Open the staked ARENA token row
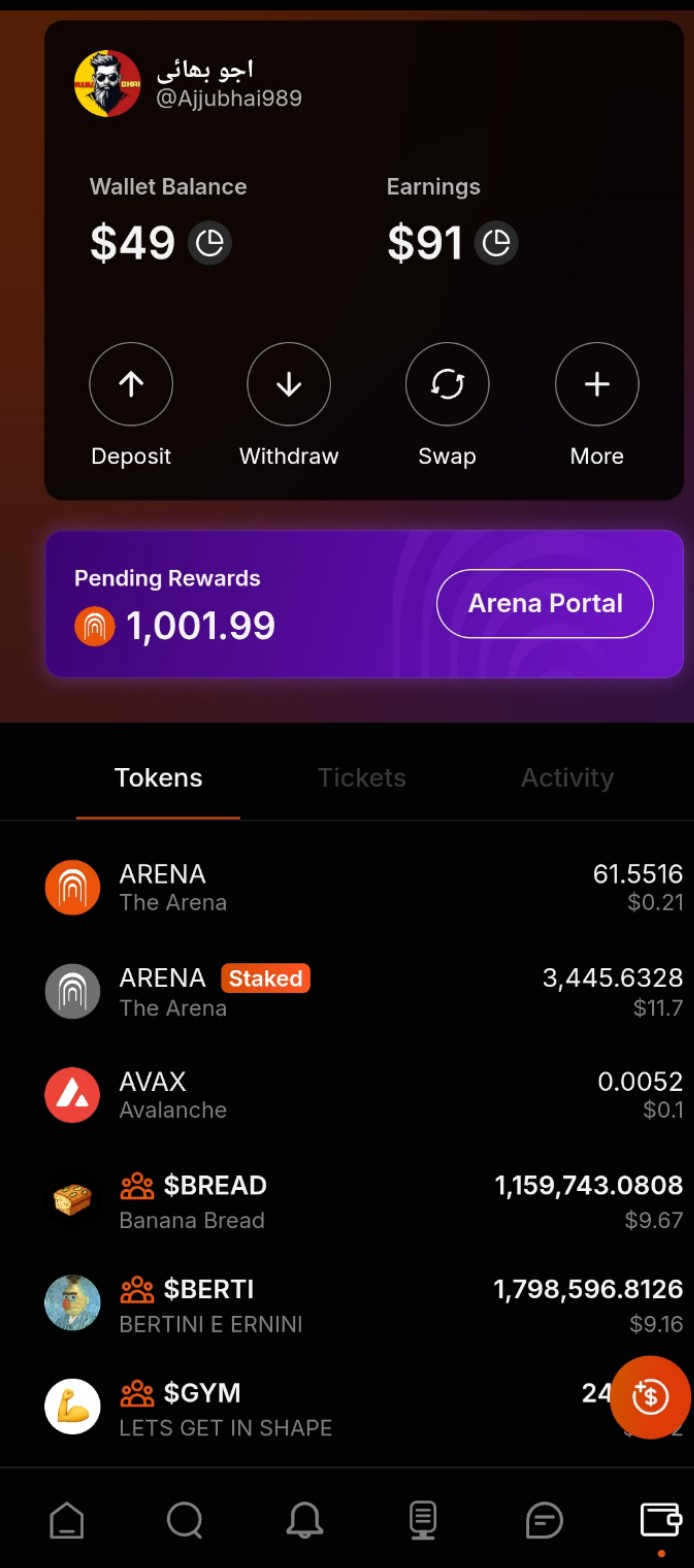This screenshot has width=694, height=1568. click(x=347, y=992)
